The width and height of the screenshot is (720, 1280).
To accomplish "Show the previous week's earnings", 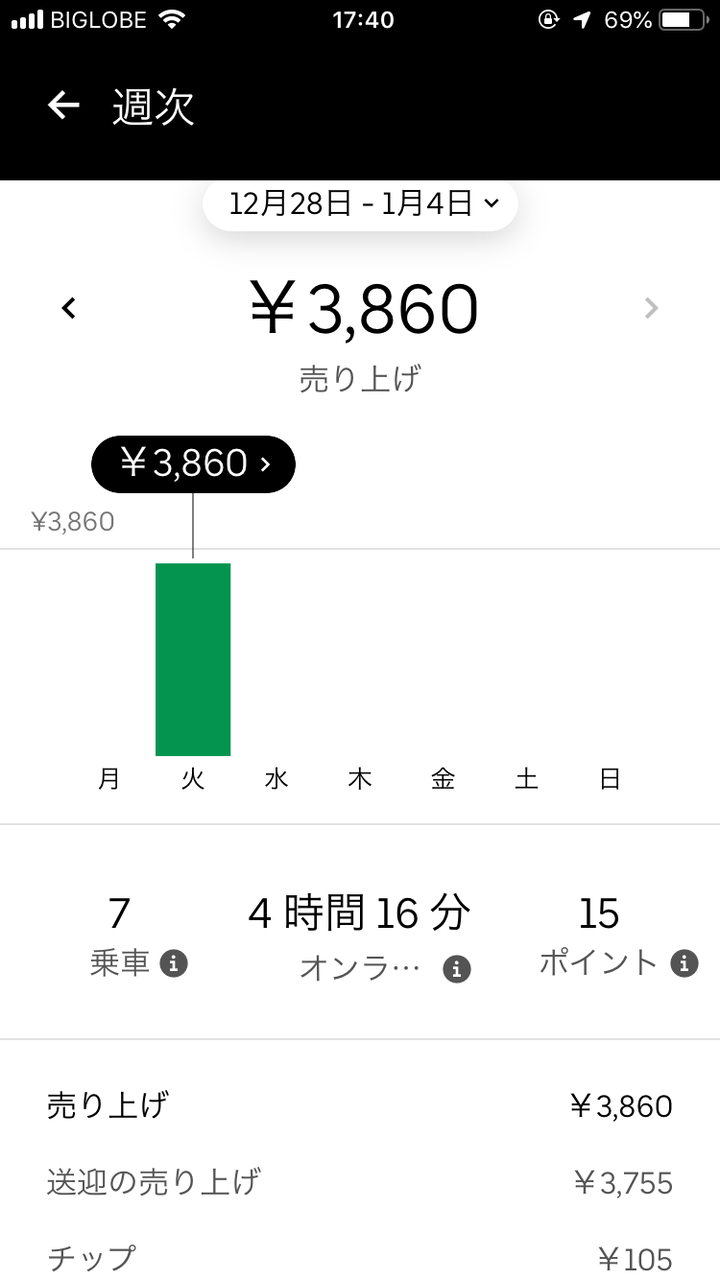I will [x=69, y=308].
